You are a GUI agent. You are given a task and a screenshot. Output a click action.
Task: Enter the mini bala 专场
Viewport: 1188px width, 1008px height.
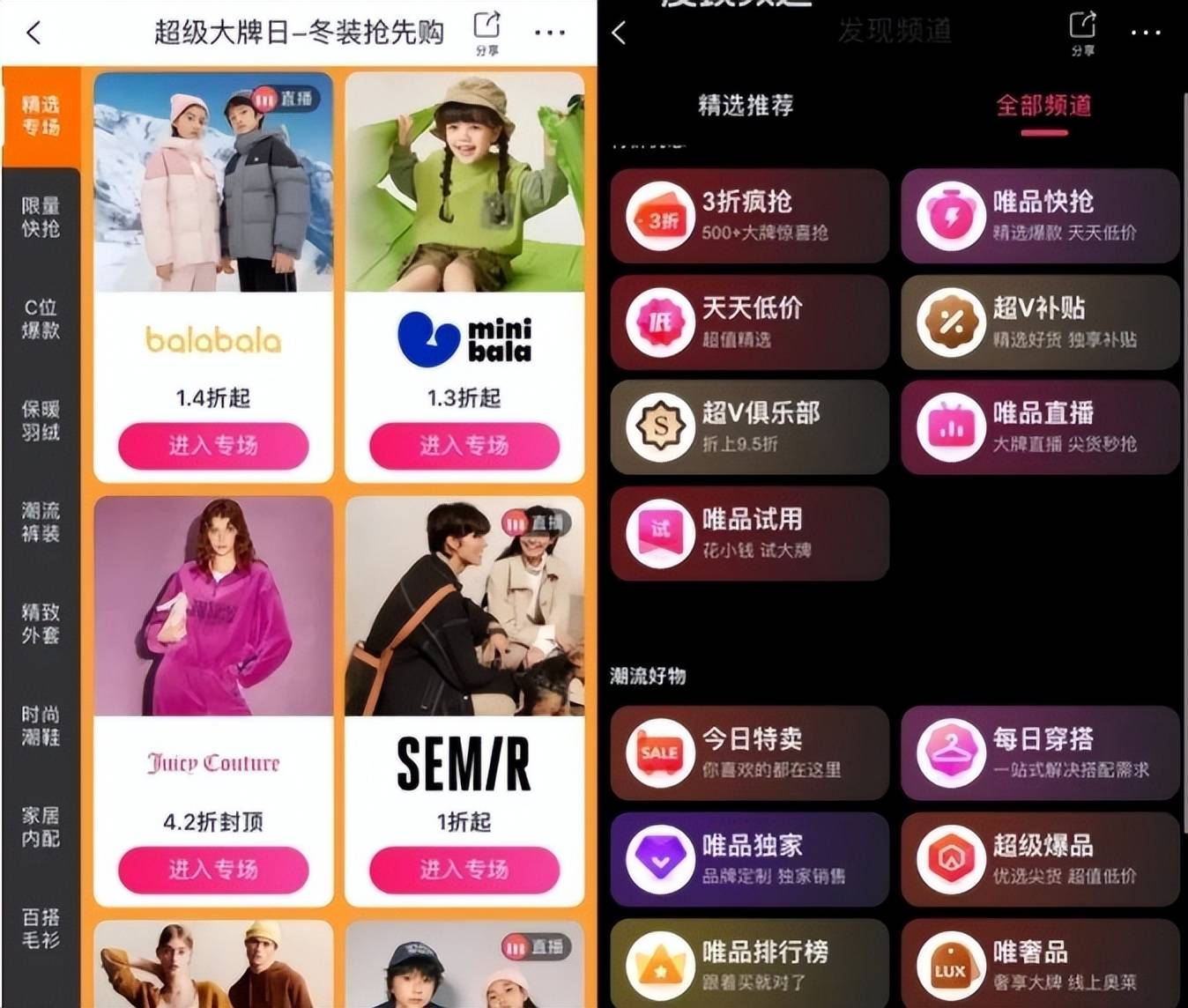point(464,446)
